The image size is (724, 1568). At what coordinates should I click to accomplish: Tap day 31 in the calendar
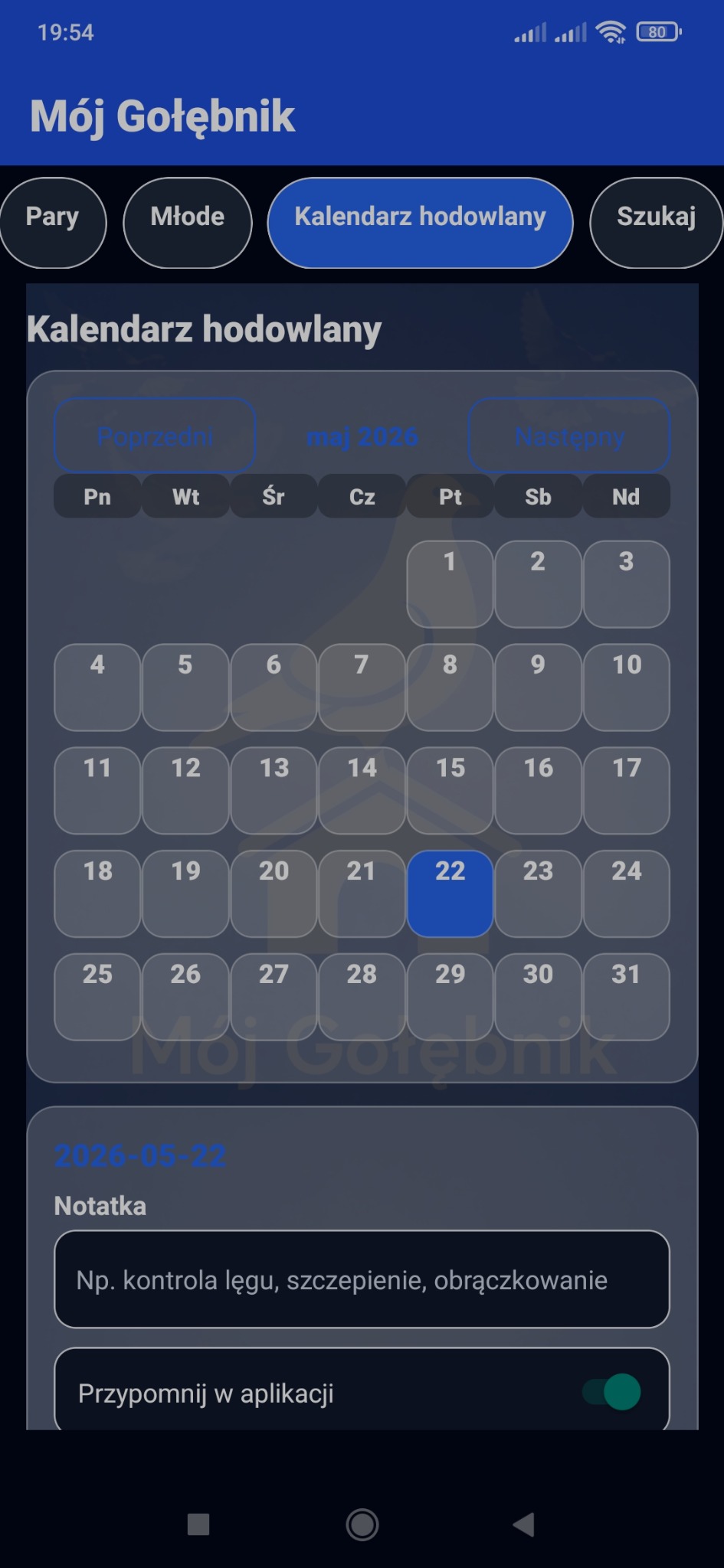(x=627, y=997)
